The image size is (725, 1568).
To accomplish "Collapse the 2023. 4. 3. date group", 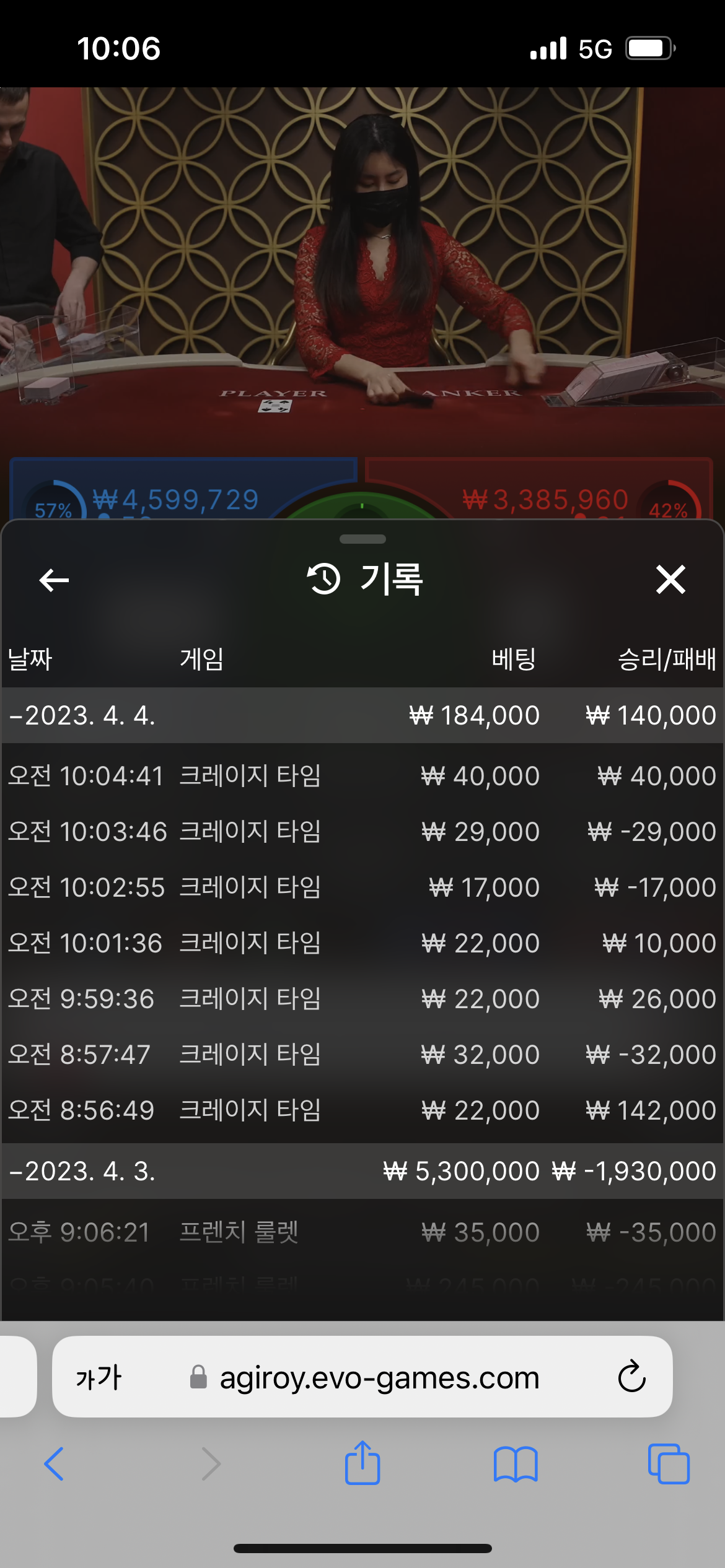I will pyautogui.click(x=362, y=1171).
